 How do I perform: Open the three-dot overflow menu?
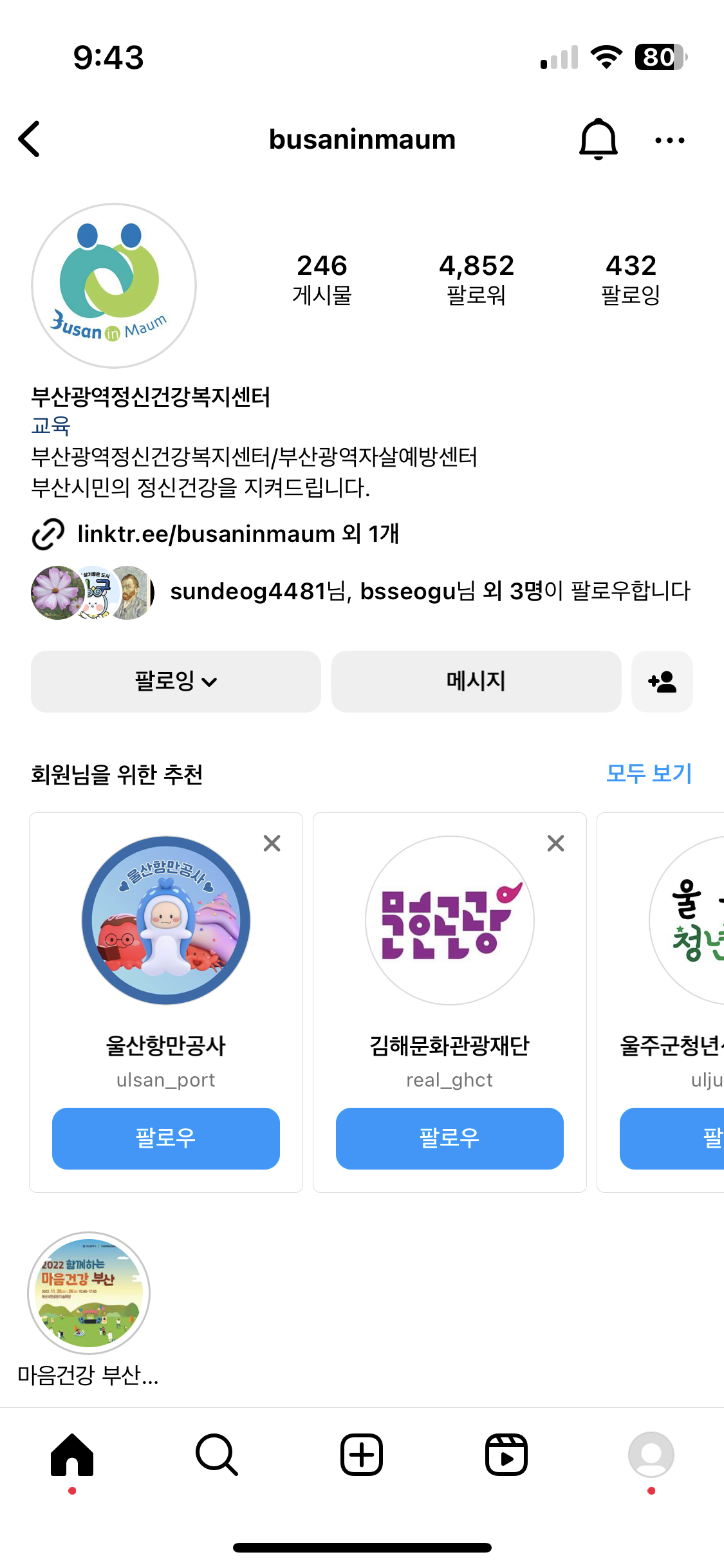pyautogui.click(x=669, y=140)
